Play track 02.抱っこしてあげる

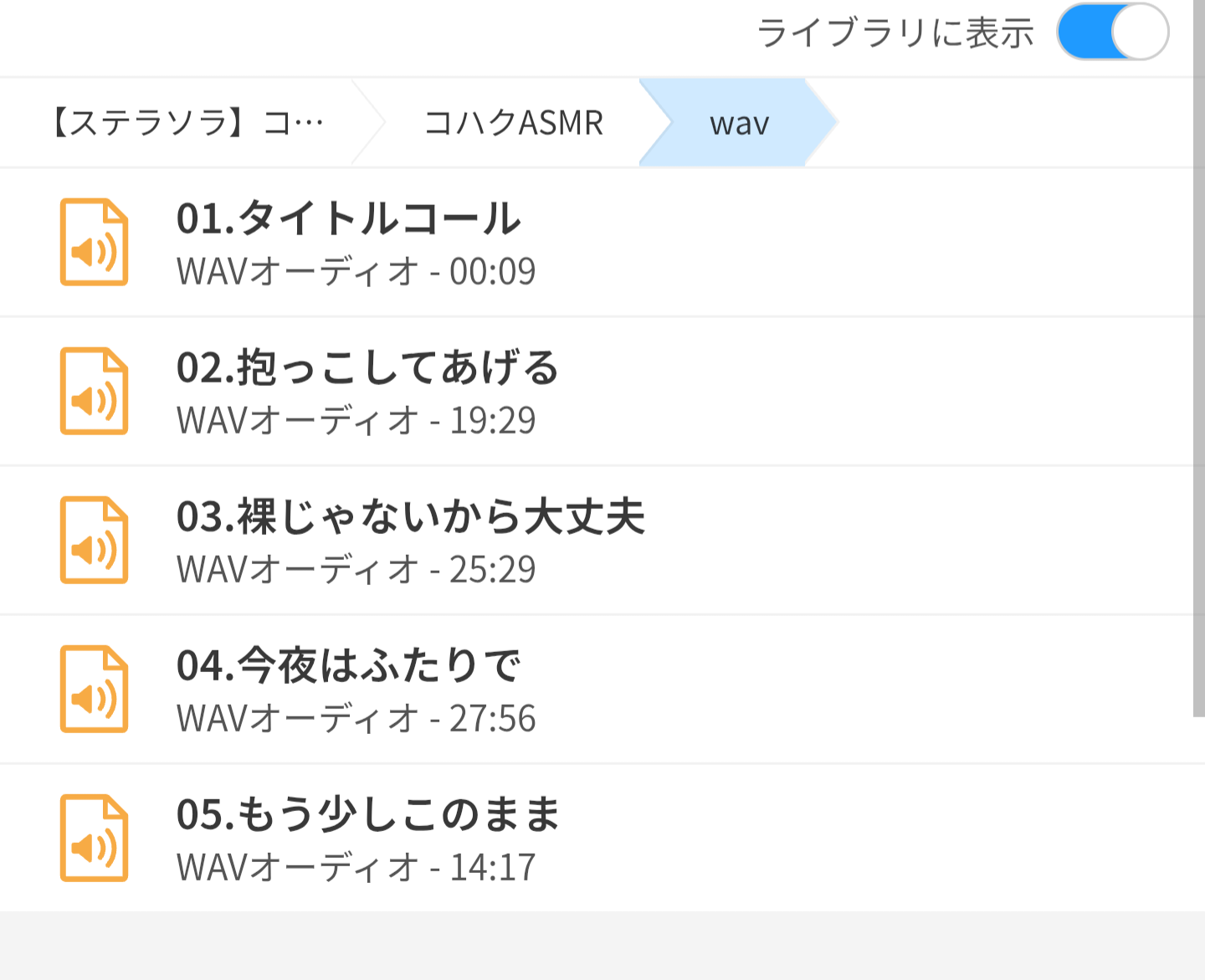pos(367,391)
